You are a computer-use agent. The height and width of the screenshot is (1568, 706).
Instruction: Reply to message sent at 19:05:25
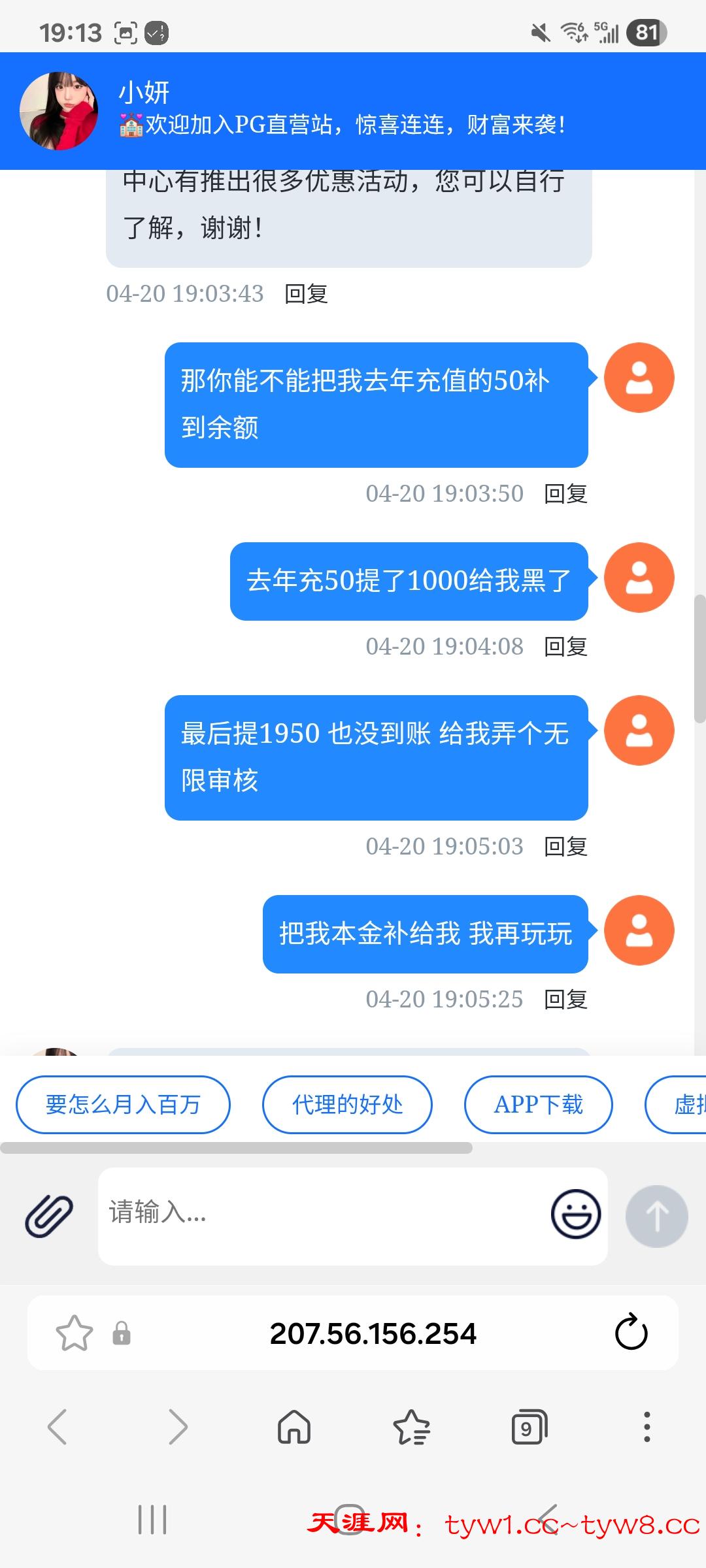point(565,1000)
